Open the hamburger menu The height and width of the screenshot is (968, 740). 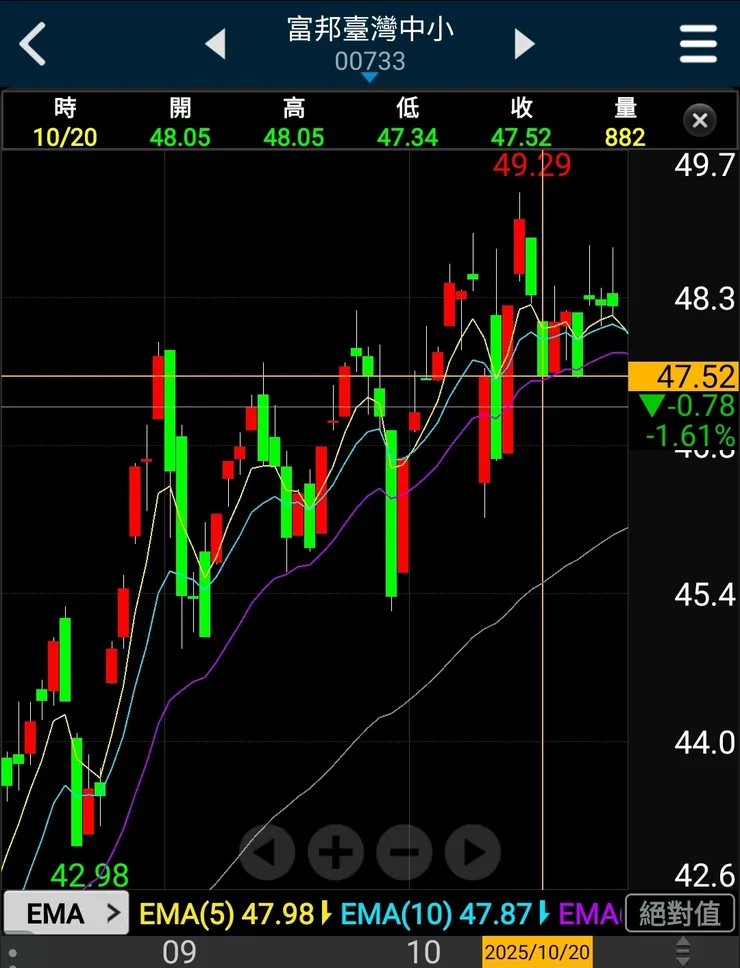pos(698,44)
